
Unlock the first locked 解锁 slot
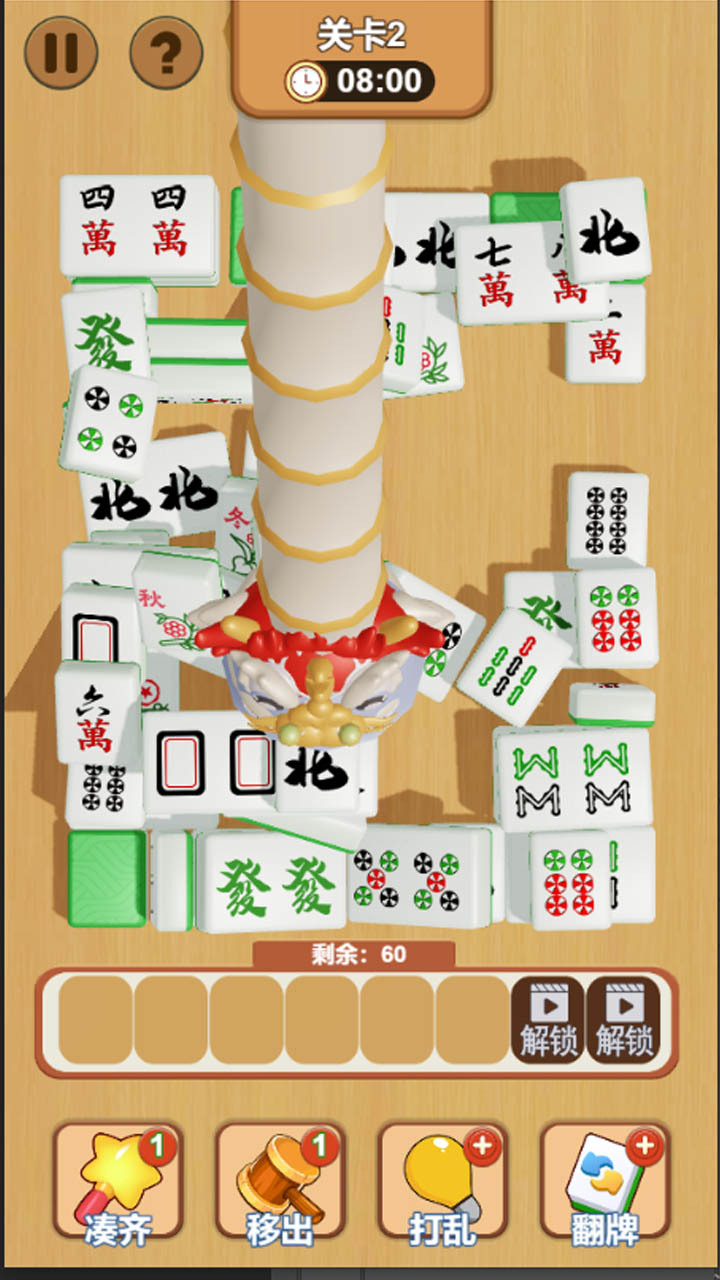(x=548, y=1020)
